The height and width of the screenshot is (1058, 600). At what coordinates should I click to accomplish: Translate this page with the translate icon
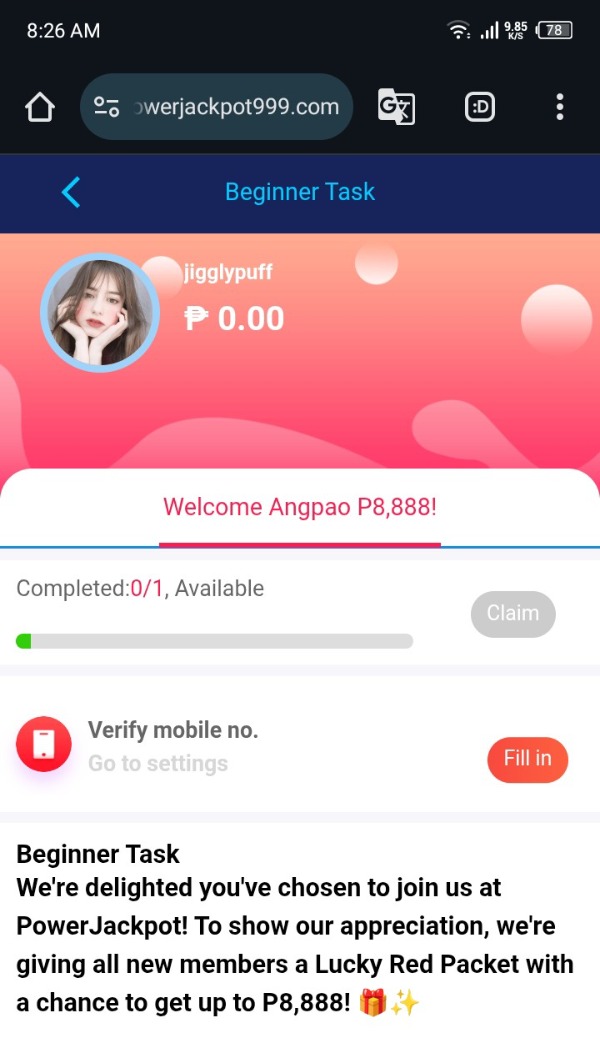pos(396,107)
